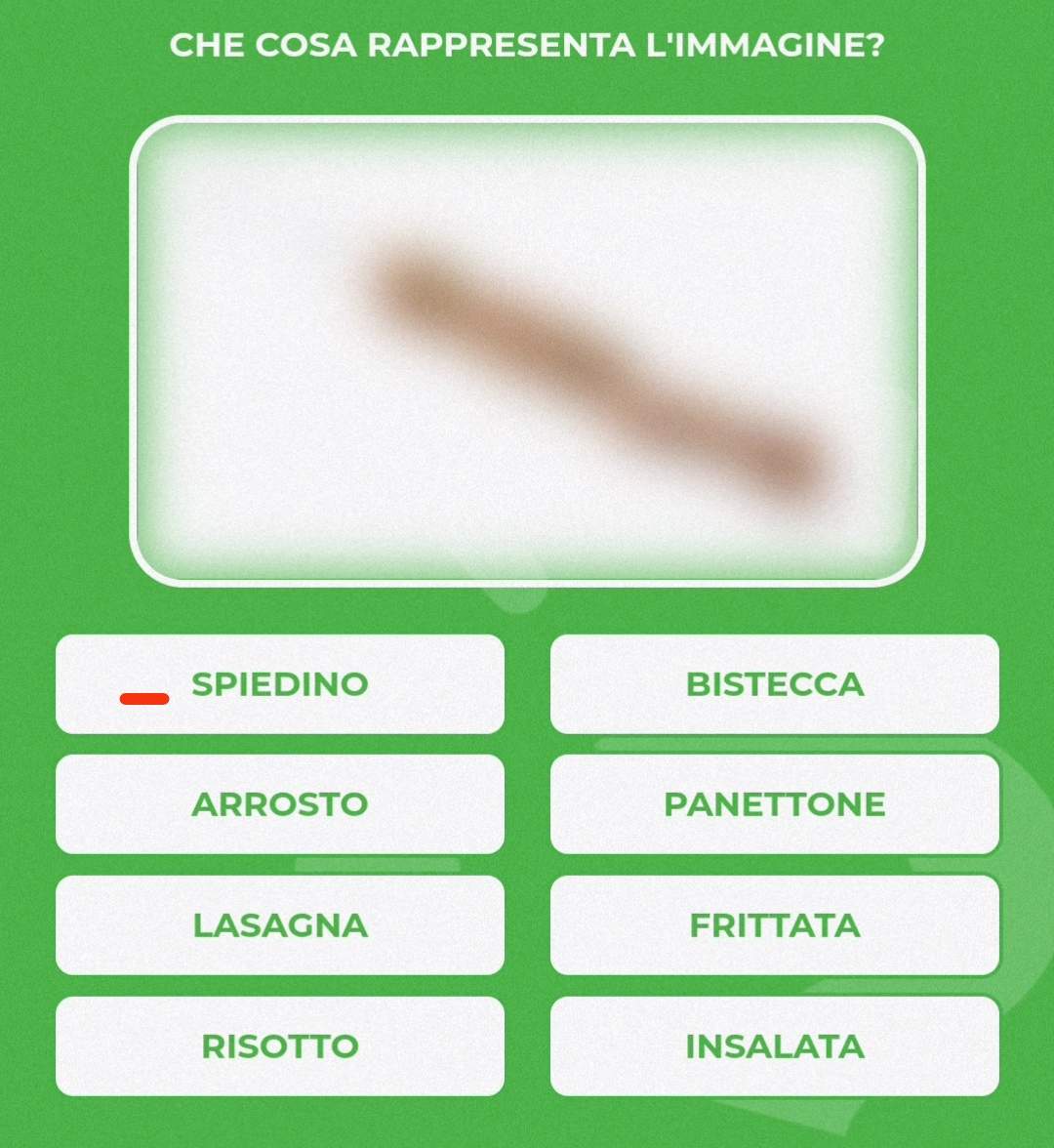Select the SPIEDINO answer
This screenshot has width=1054, height=1148.
(x=280, y=684)
